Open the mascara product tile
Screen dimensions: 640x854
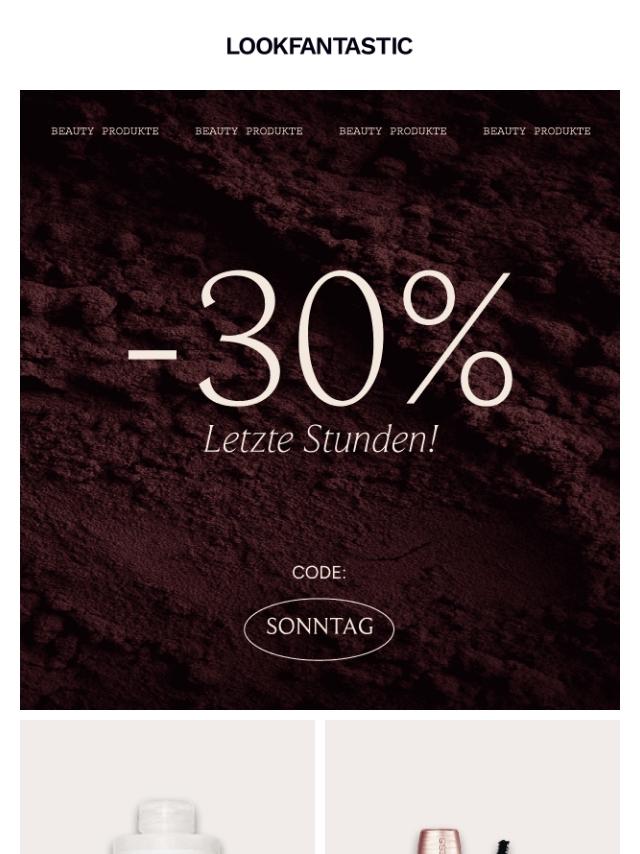tap(472, 790)
